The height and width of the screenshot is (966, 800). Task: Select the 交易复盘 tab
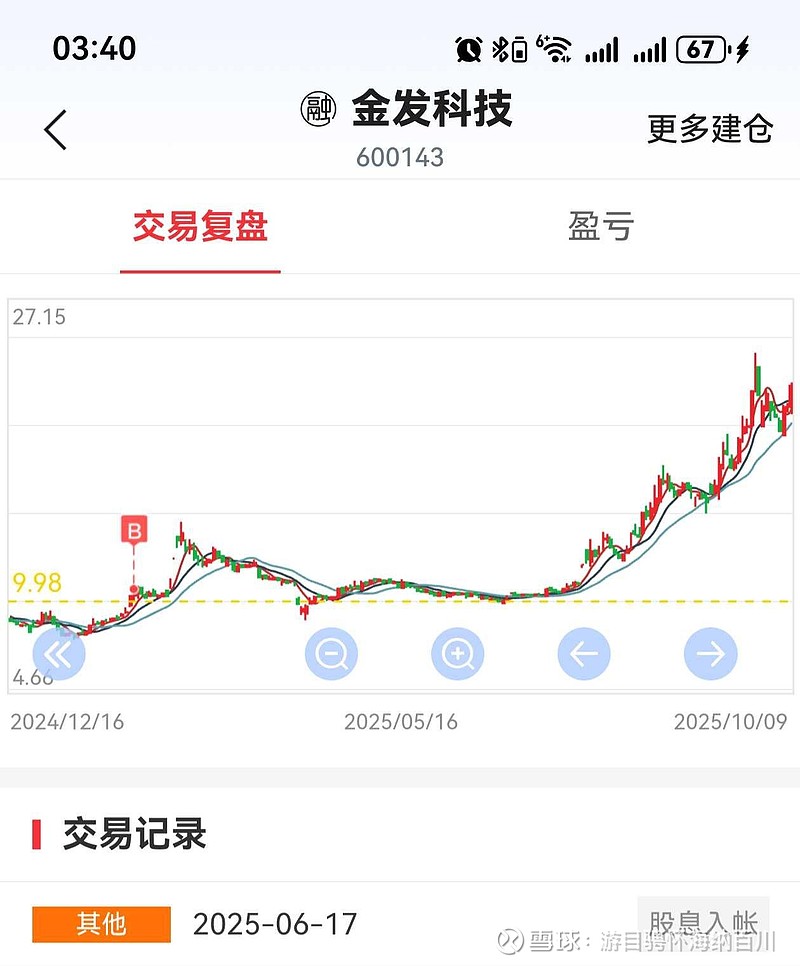(200, 226)
